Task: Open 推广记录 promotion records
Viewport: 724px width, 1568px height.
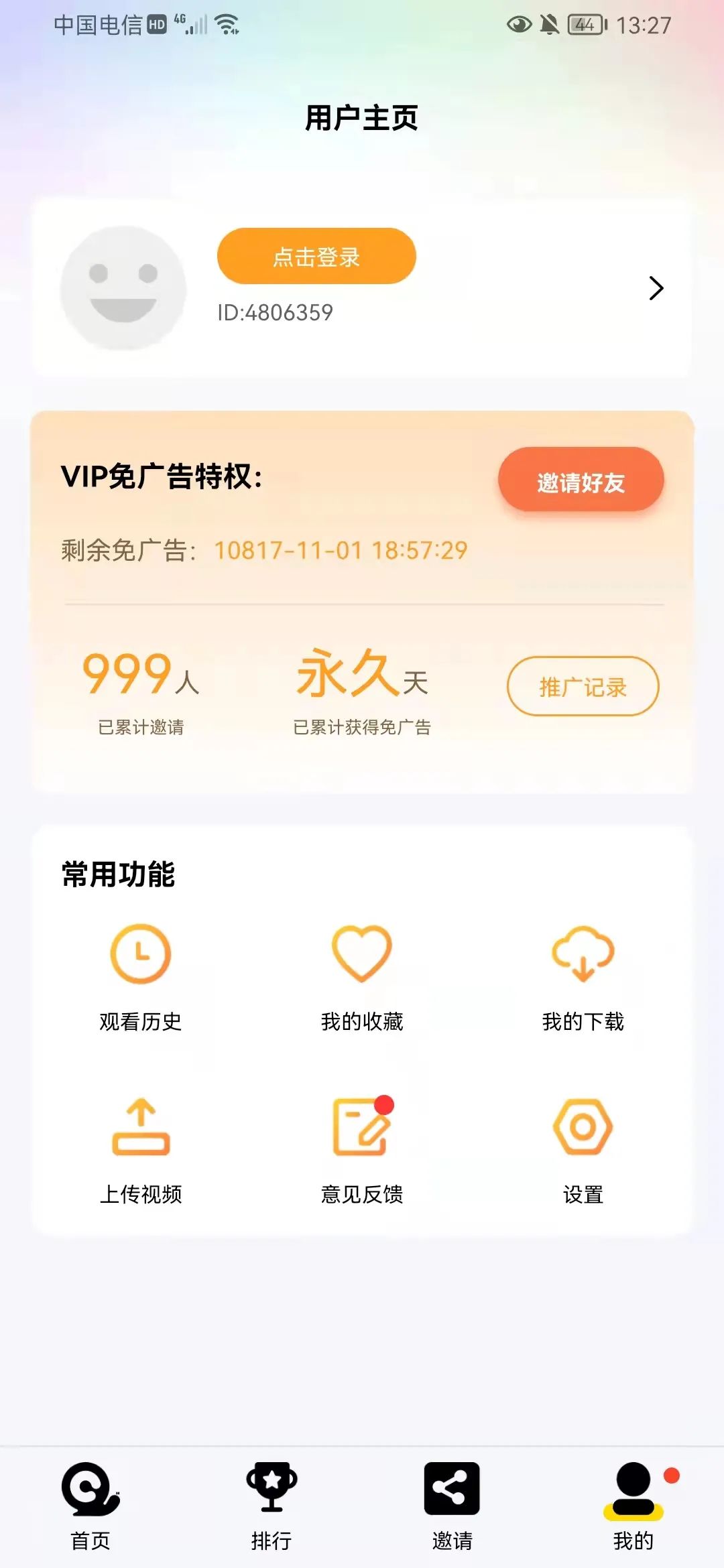Action: [583, 686]
